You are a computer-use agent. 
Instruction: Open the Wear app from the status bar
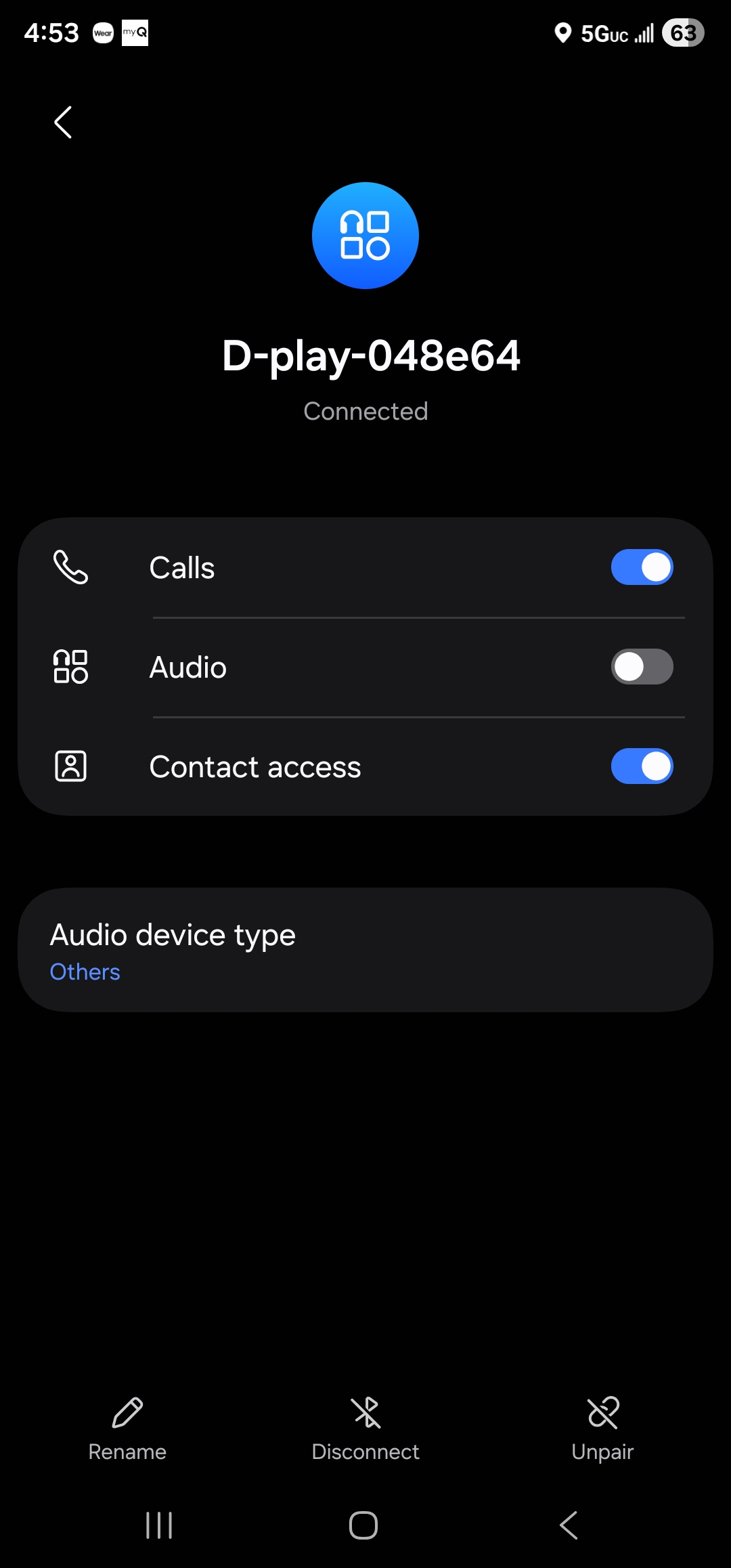104,32
